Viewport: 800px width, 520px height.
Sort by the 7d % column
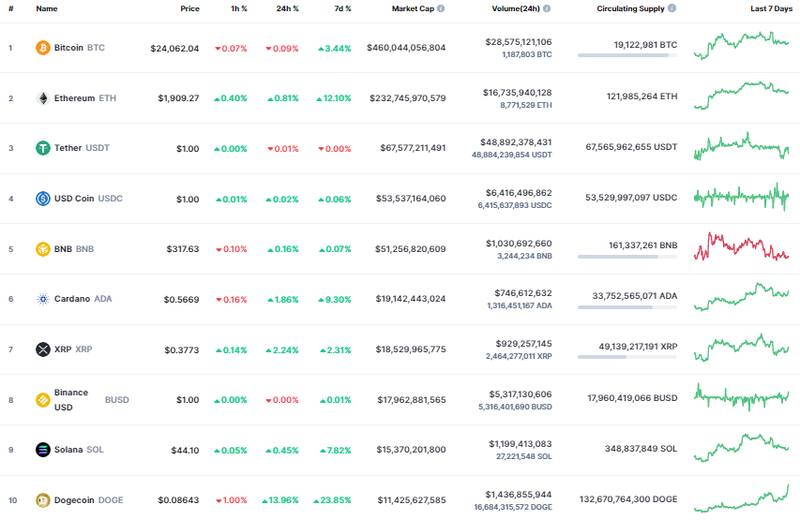342,8
